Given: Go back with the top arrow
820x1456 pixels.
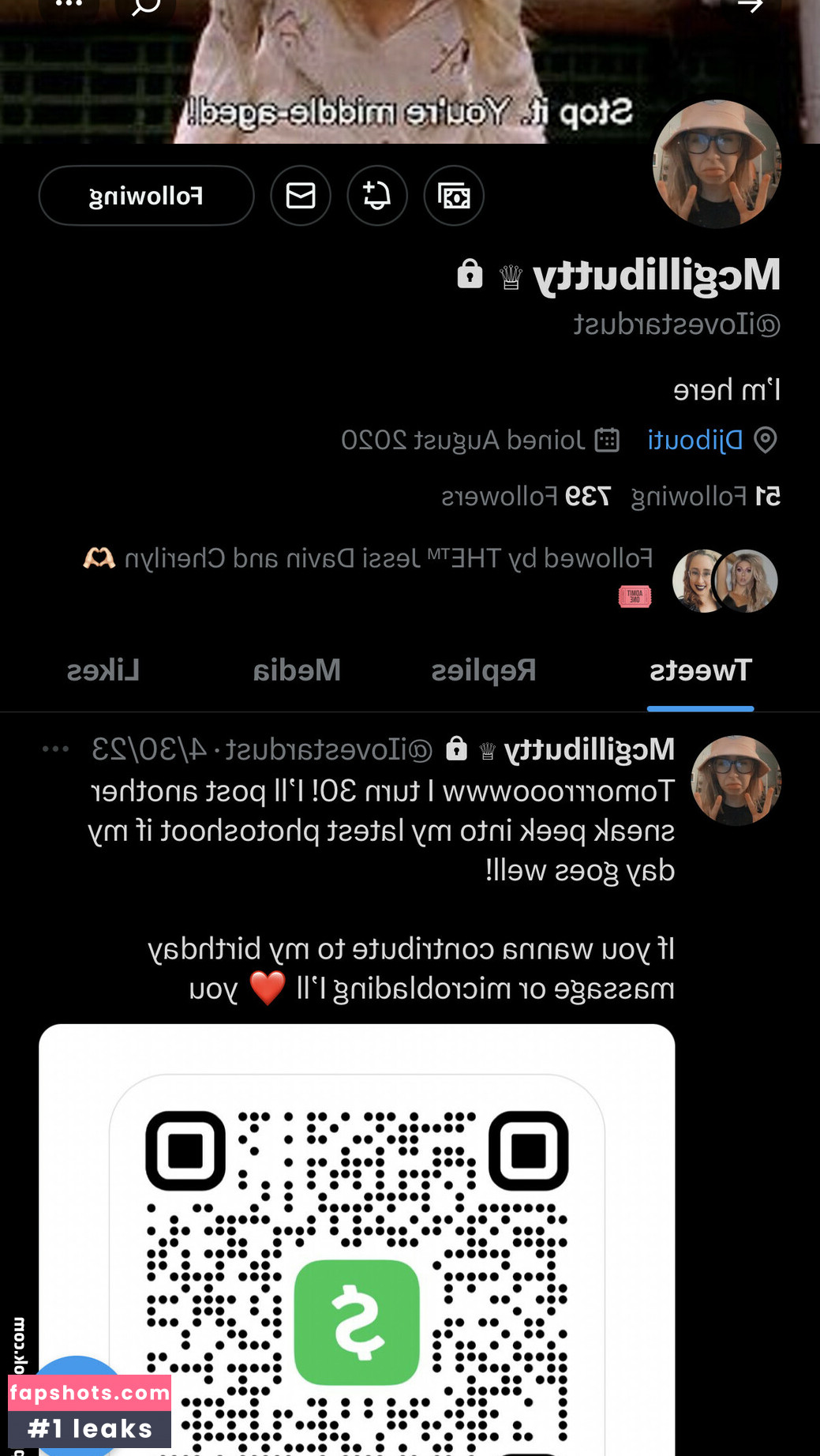Looking at the screenshot, I should coord(750,6).
